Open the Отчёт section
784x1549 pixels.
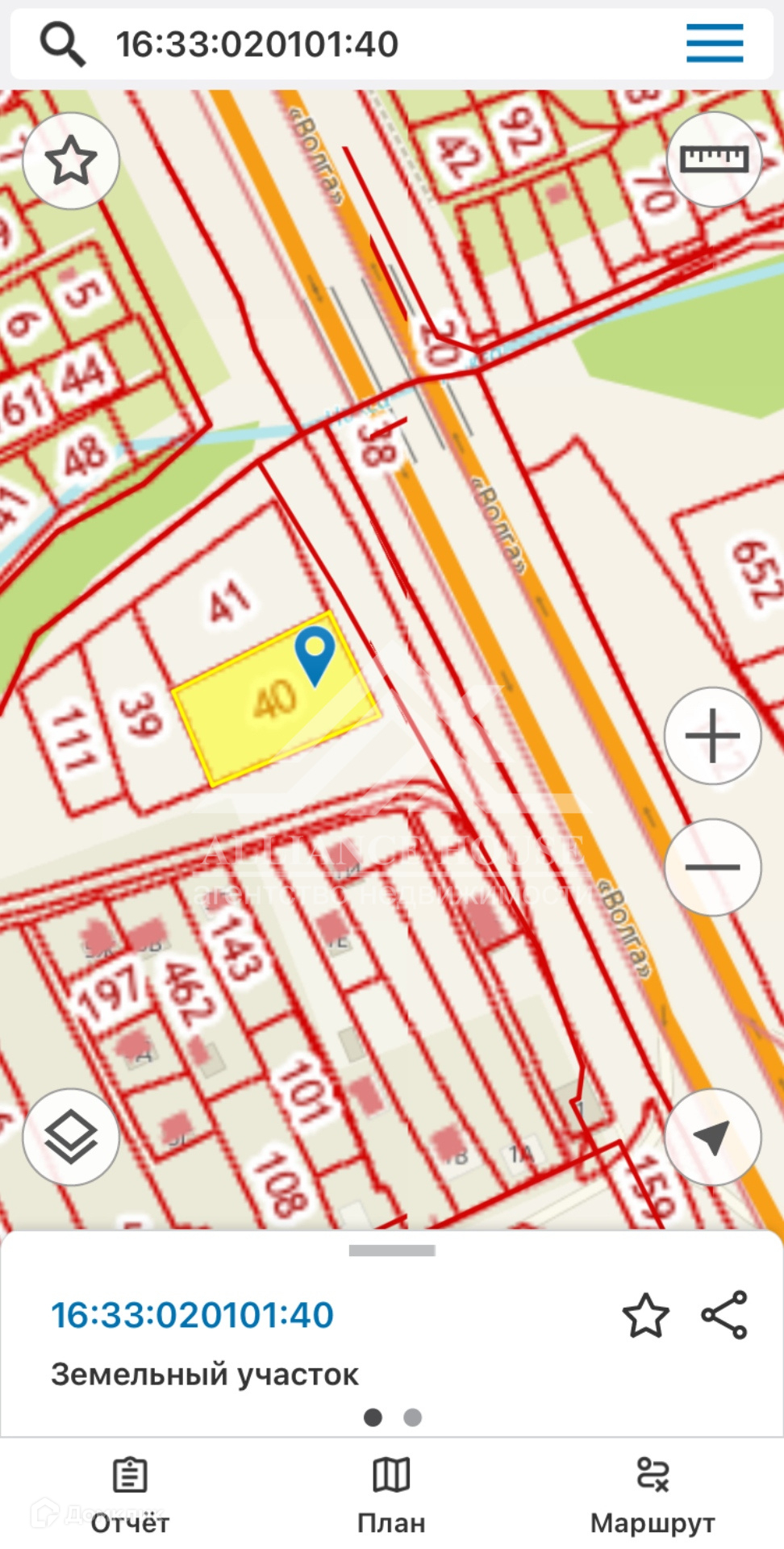point(130,1495)
